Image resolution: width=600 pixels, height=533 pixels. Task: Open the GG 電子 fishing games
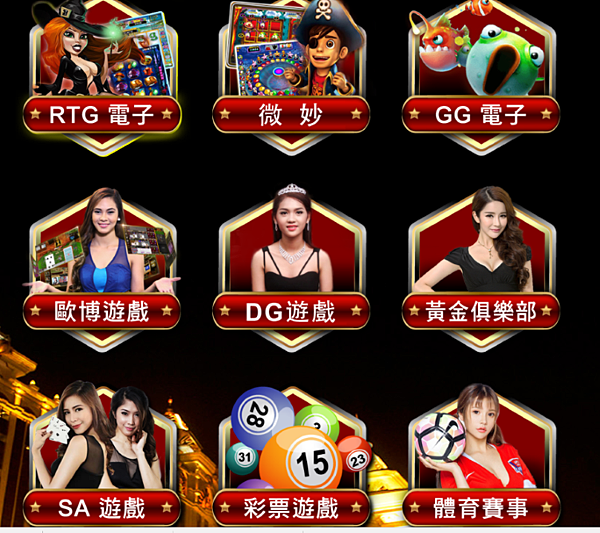tap(481, 113)
